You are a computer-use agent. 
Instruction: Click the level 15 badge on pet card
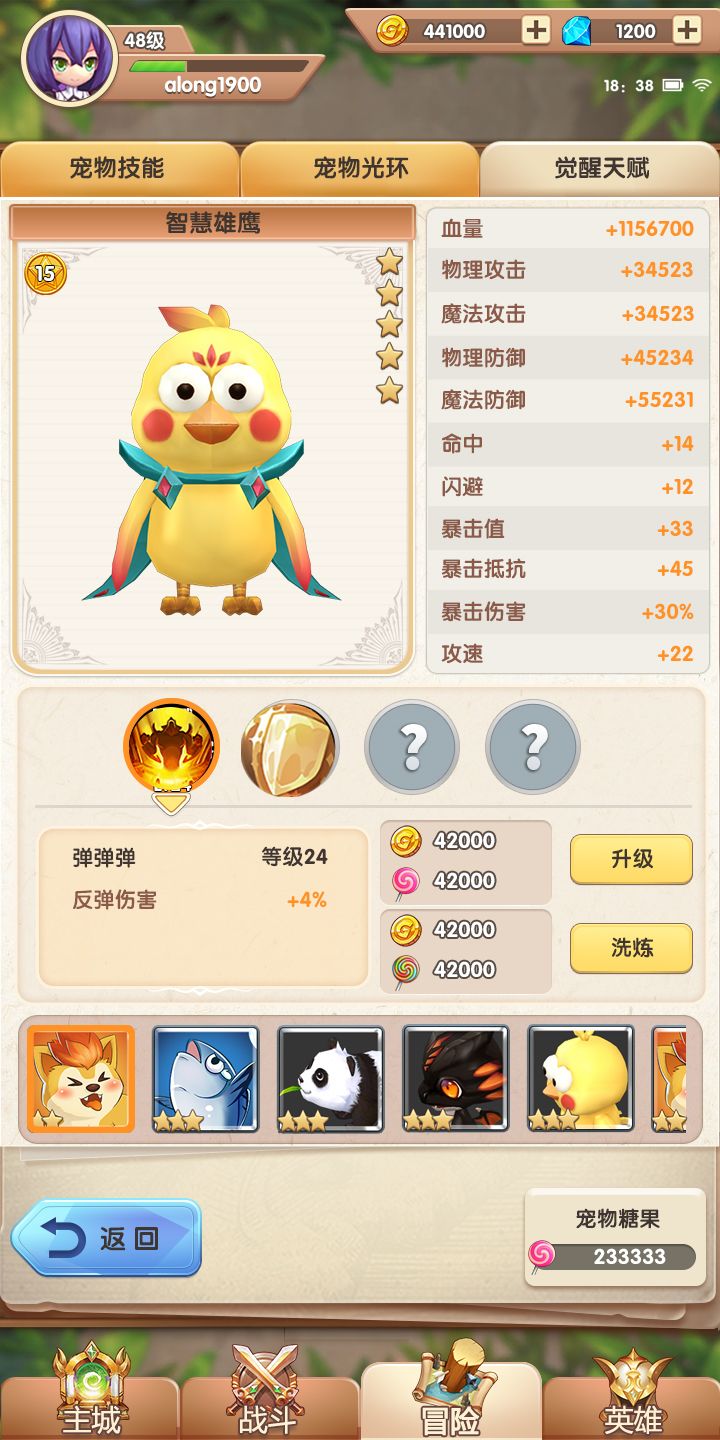point(44,272)
